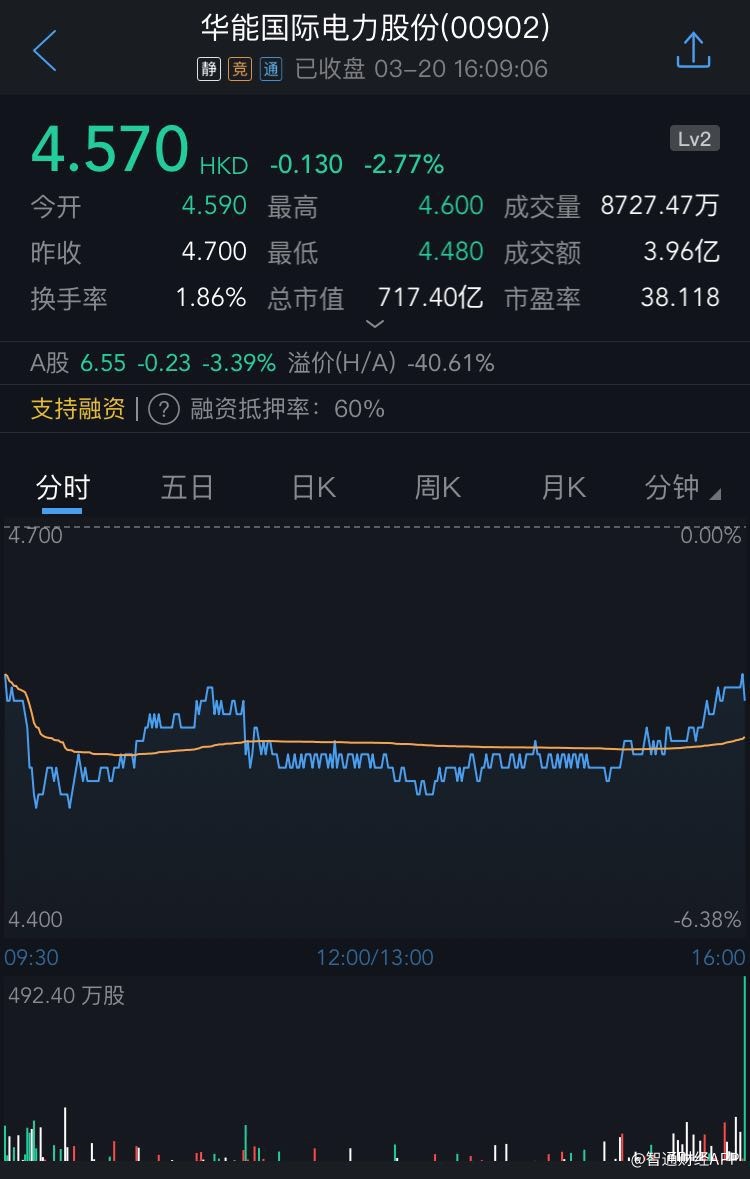Select the 日K chart tab
This screenshot has height=1179, width=750.
(x=314, y=488)
